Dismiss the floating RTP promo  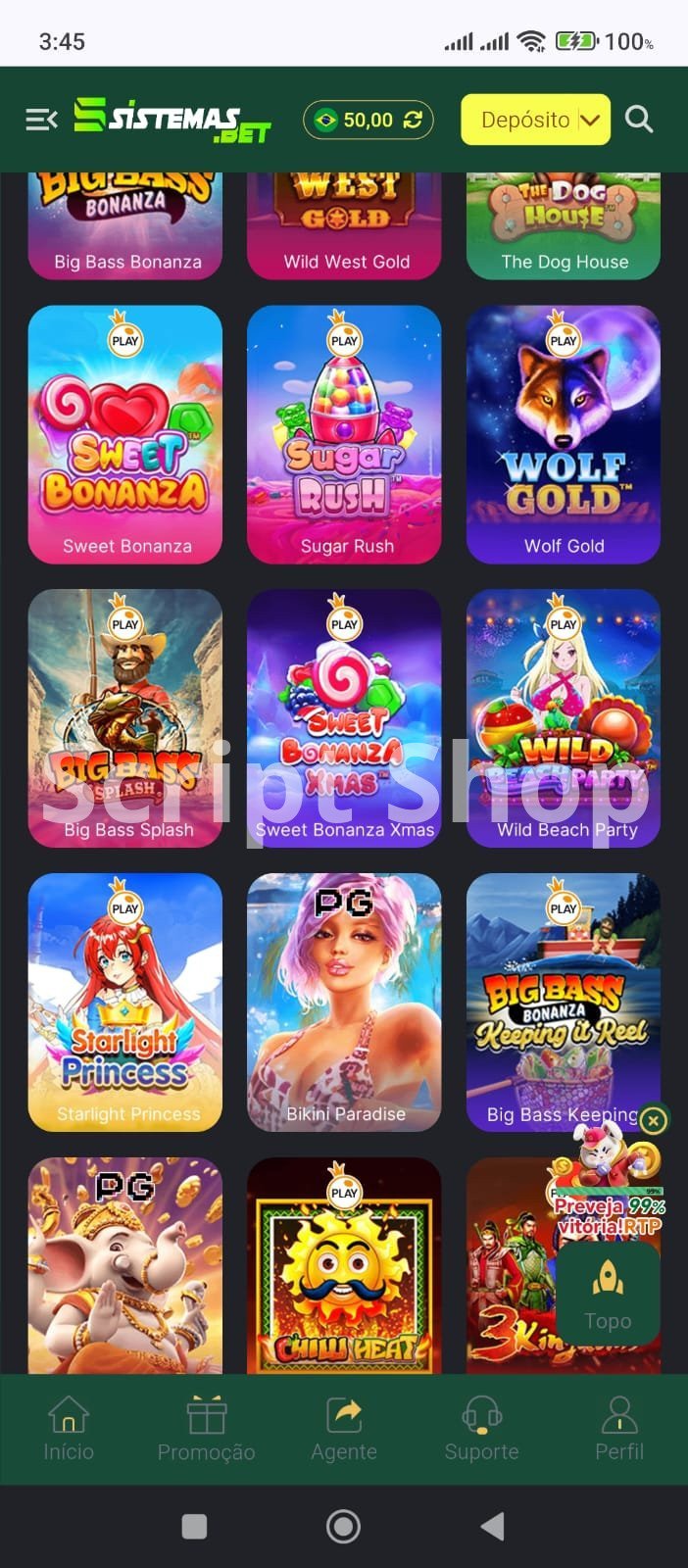654,1119
